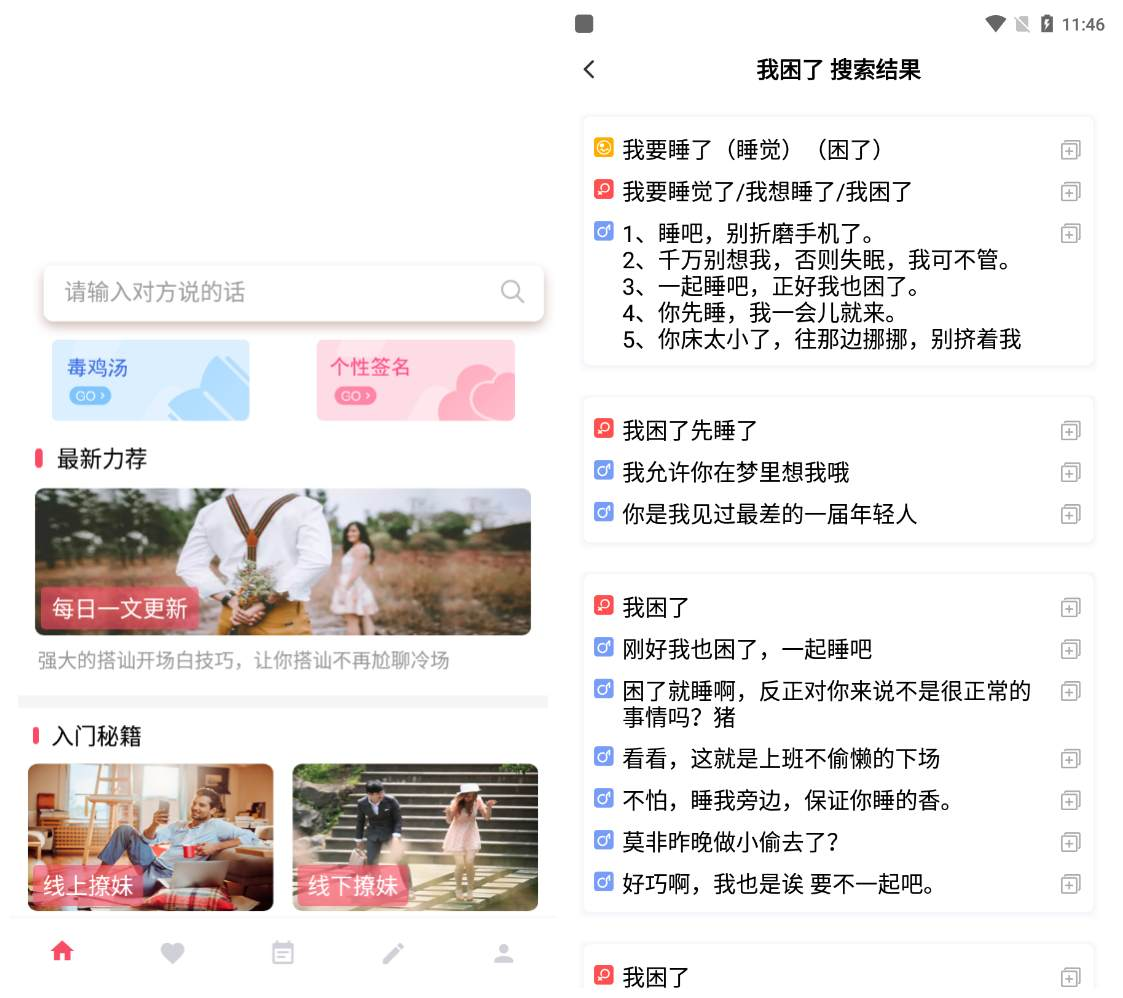Switch to the home tab
1123x998 pixels.
(62, 952)
